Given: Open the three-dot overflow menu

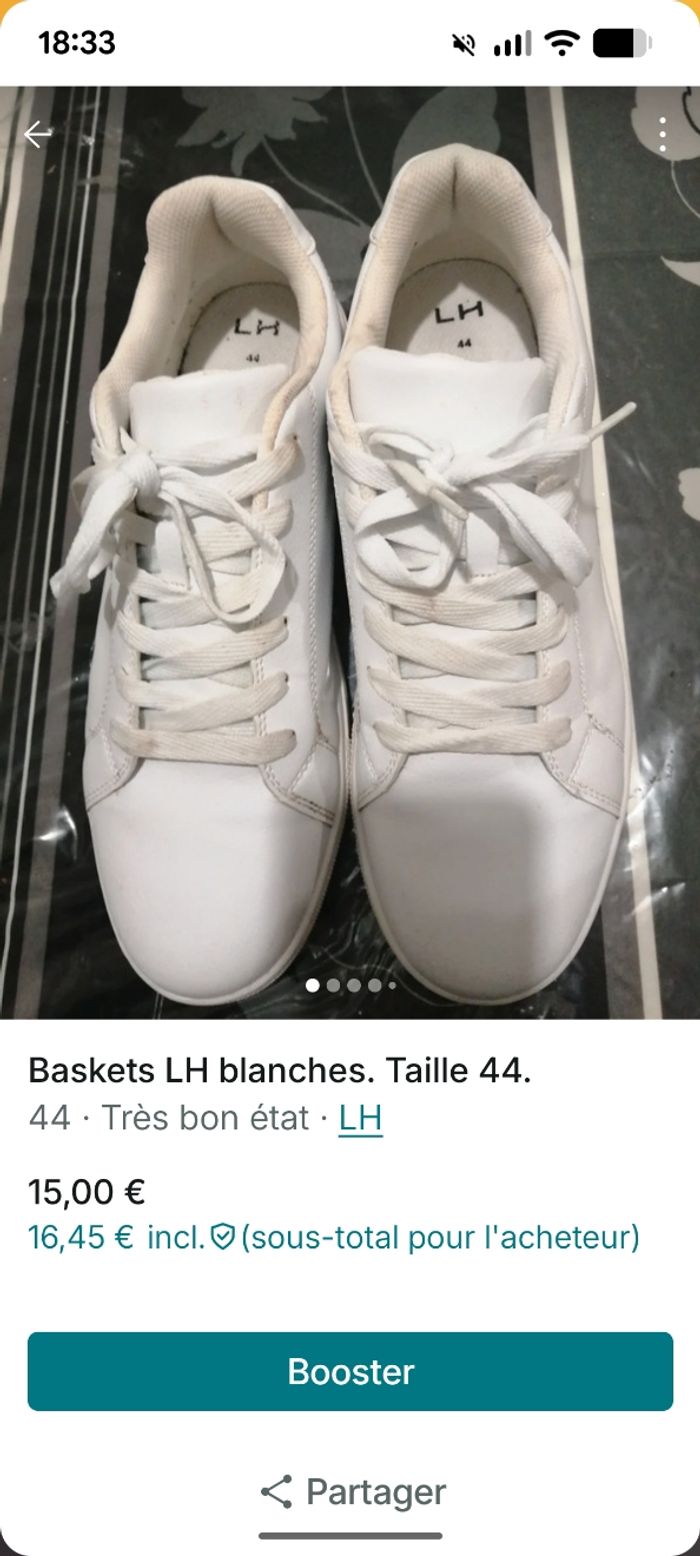Looking at the screenshot, I should tap(662, 134).
